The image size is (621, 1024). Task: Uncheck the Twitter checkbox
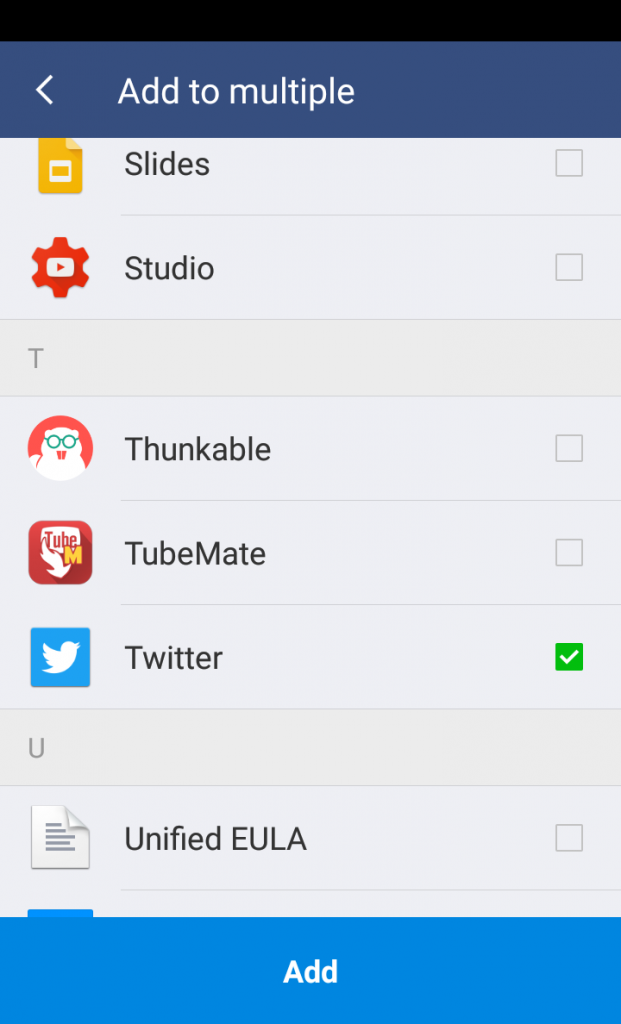tap(569, 657)
